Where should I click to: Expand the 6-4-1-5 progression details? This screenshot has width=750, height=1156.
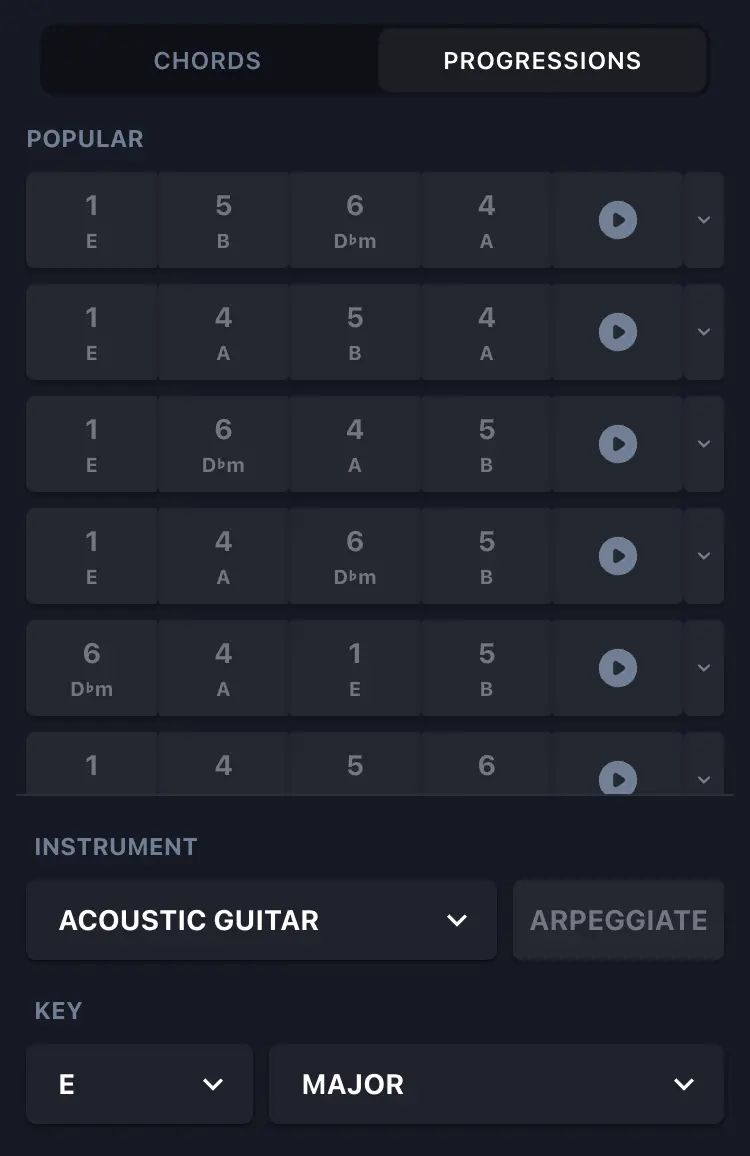pos(705,668)
